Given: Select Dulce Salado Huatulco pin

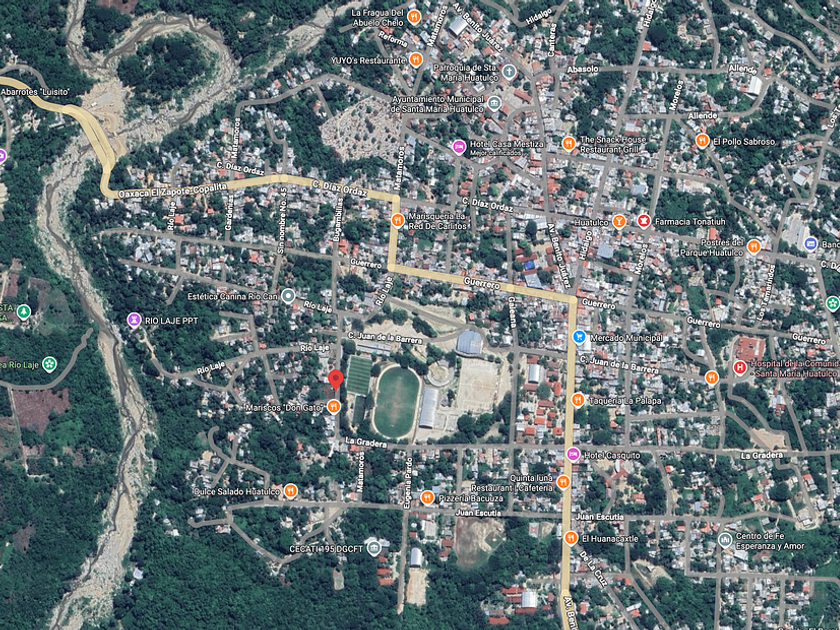Looking at the screenshot, I should [x=290, y=491].
